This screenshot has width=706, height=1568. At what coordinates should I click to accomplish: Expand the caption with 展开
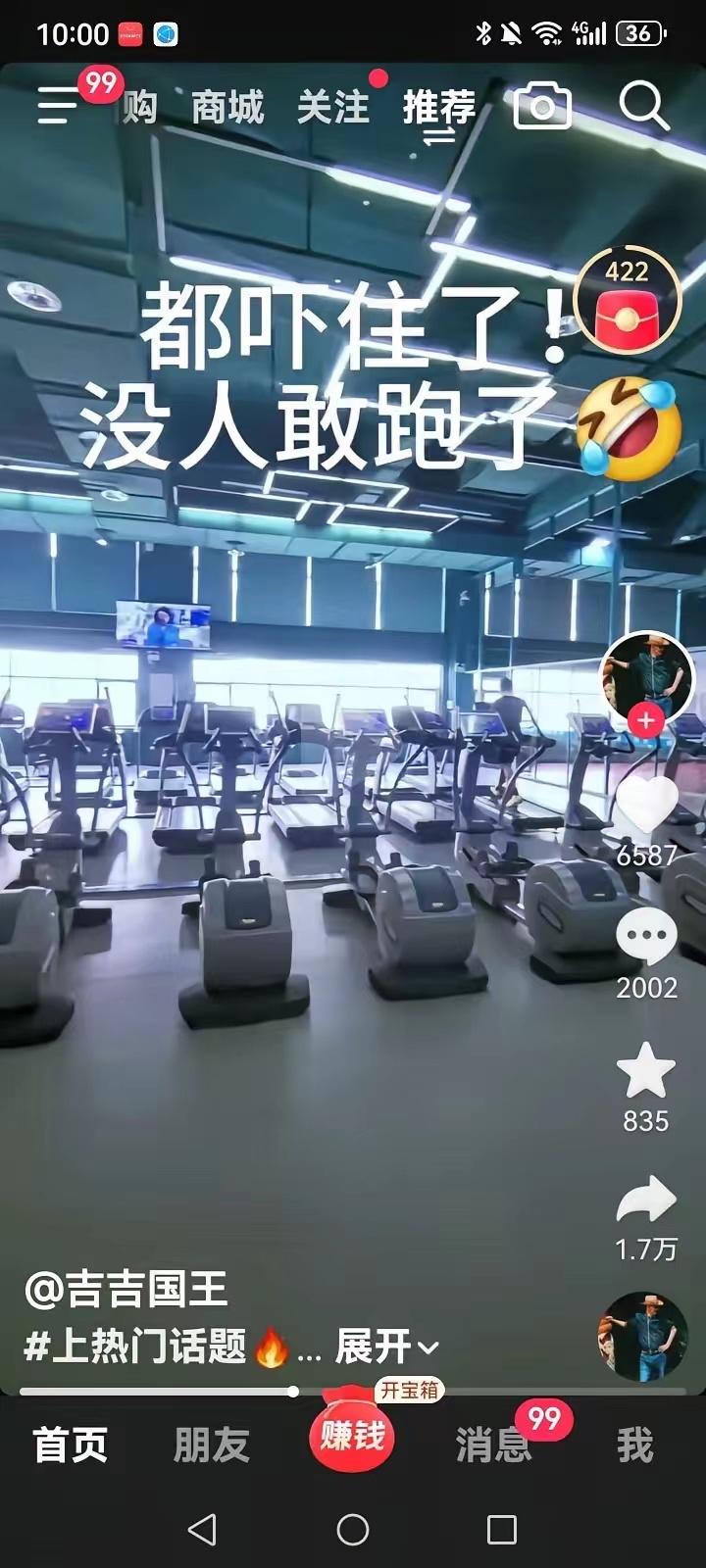coord(378,1347)
